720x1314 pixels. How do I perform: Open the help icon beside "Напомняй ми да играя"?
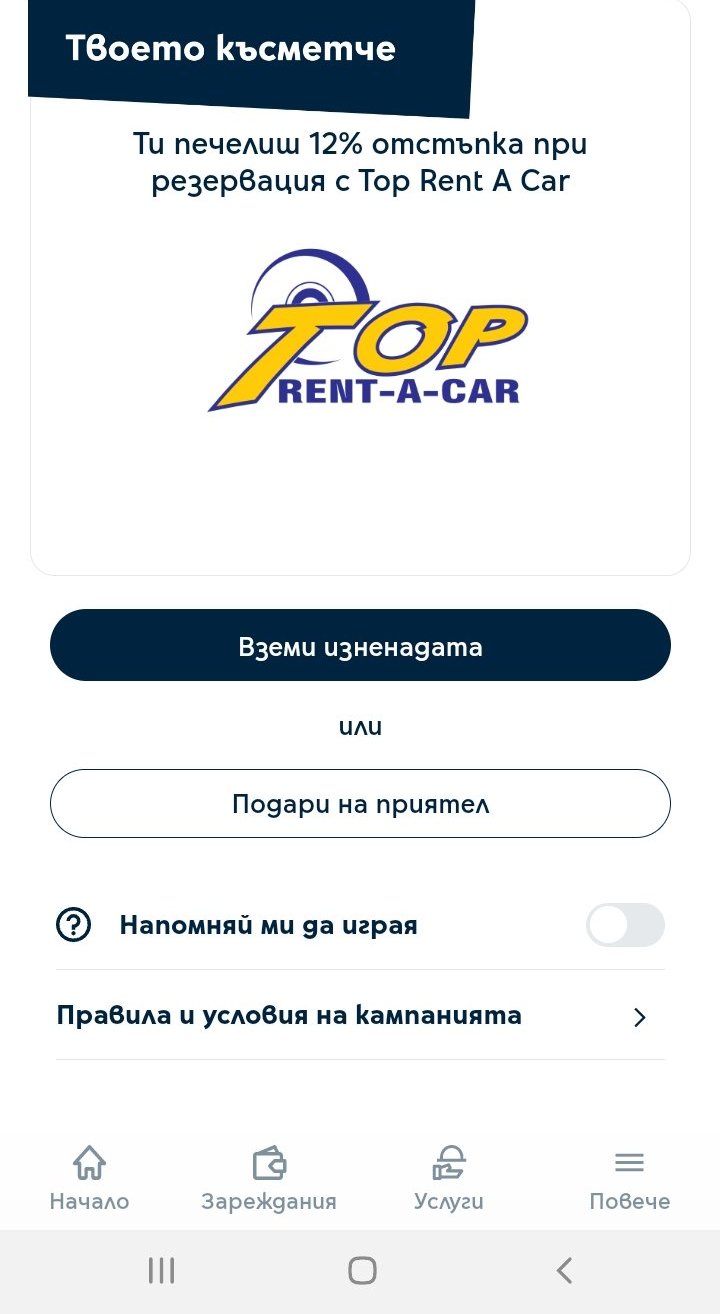73,925
